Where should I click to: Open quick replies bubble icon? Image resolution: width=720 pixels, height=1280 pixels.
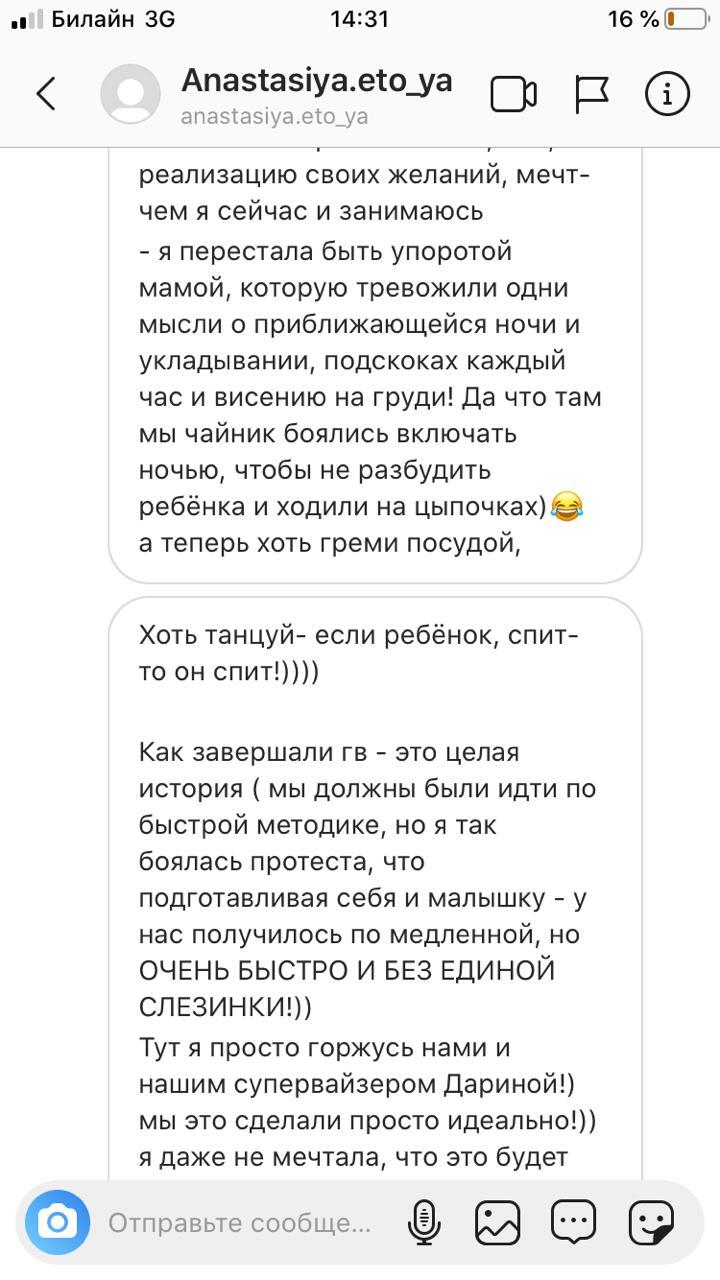click(x=574, y=1222)
